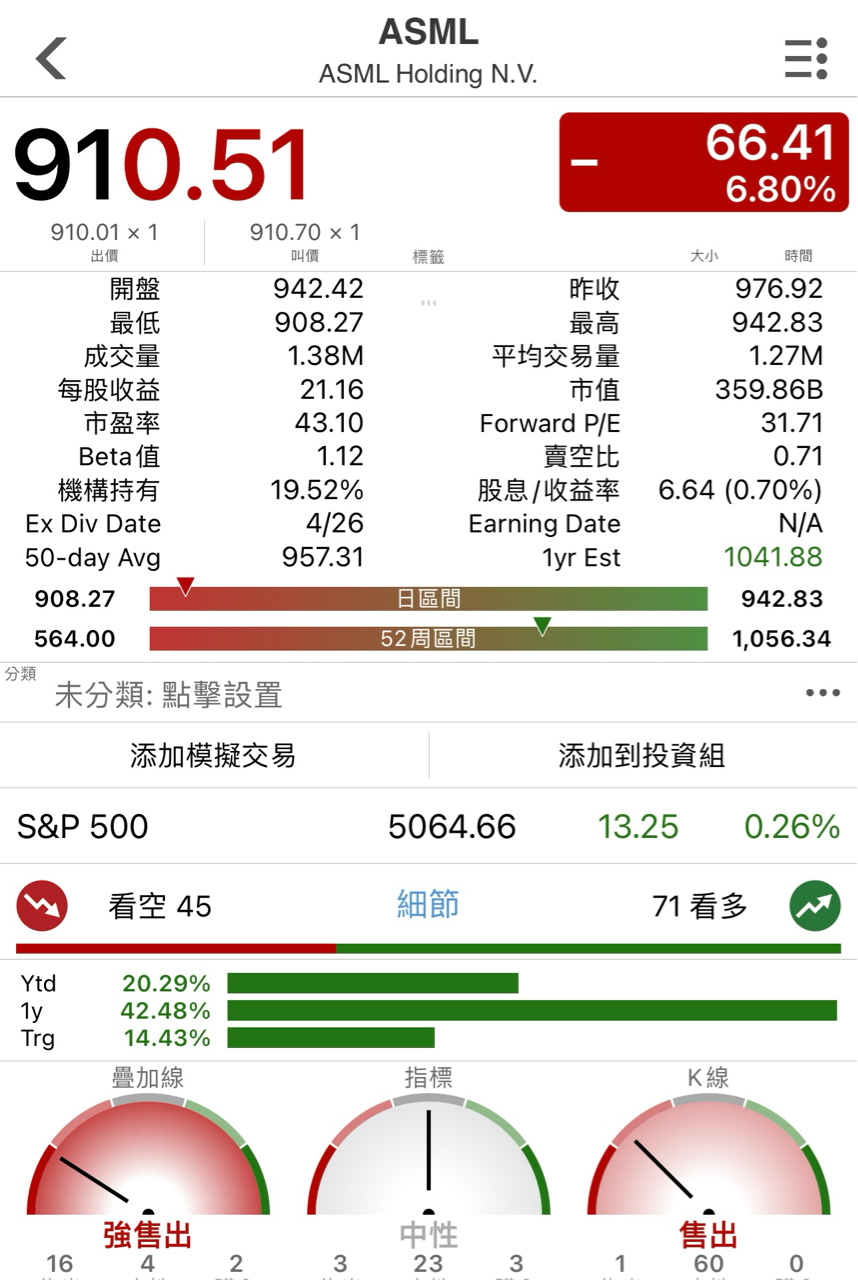Tap the red bearish sentiment arrow icon
858x1280 pixels.
[x=42, y=905]
